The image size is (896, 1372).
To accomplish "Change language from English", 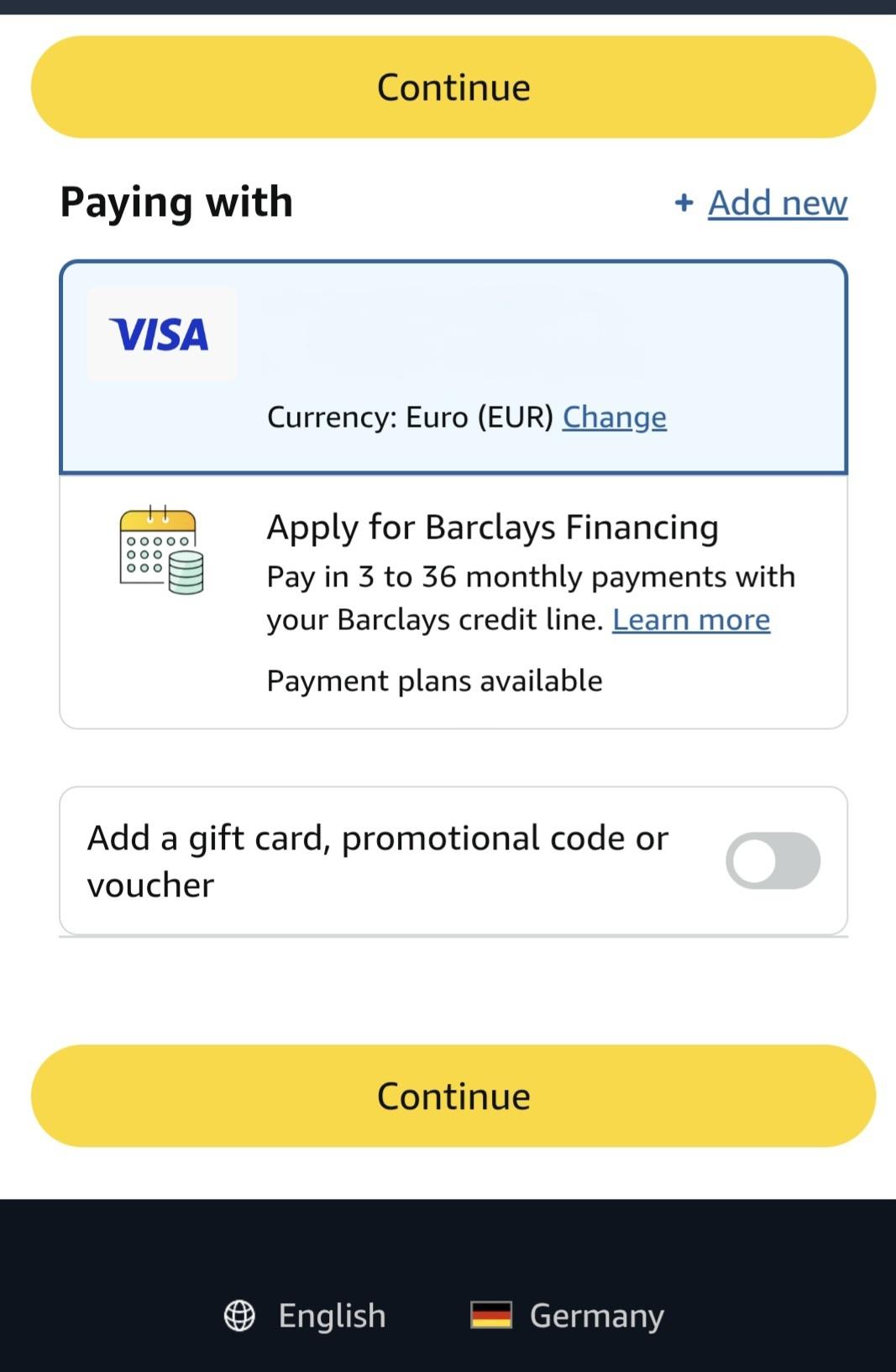I will coord(307,1315).
